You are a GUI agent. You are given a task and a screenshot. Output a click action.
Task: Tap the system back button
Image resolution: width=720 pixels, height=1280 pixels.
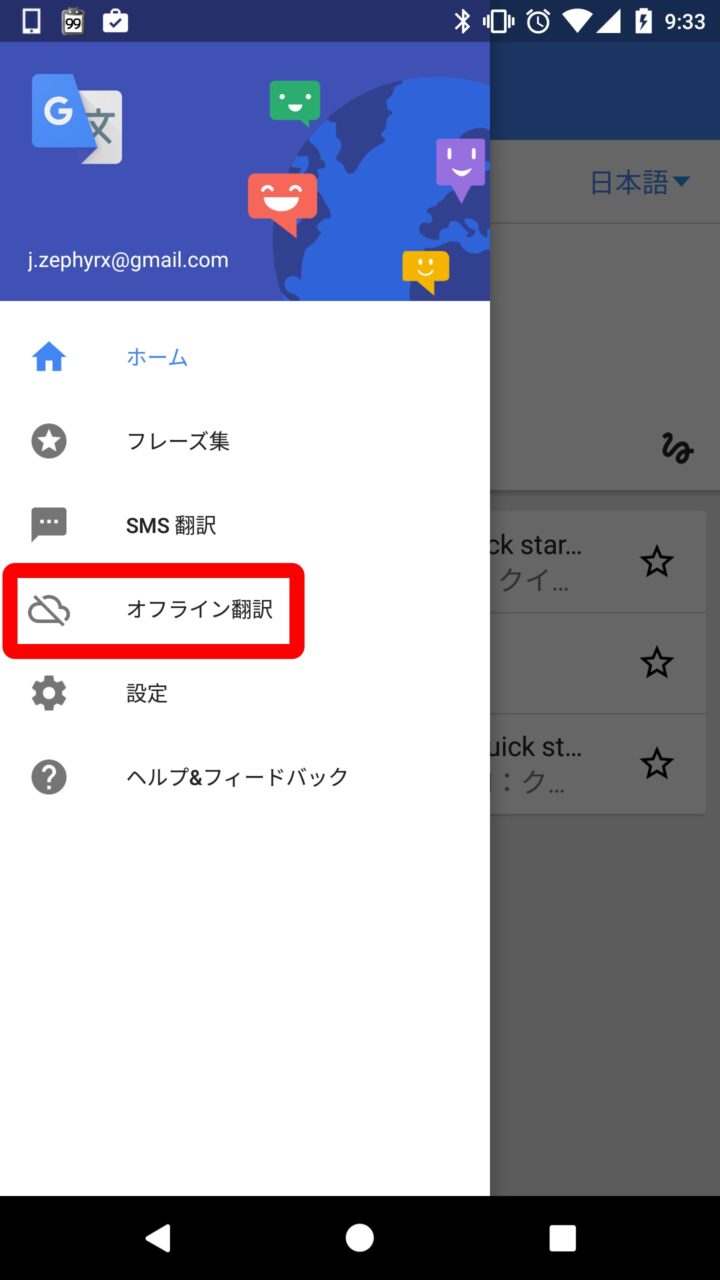coord(158,1238)
